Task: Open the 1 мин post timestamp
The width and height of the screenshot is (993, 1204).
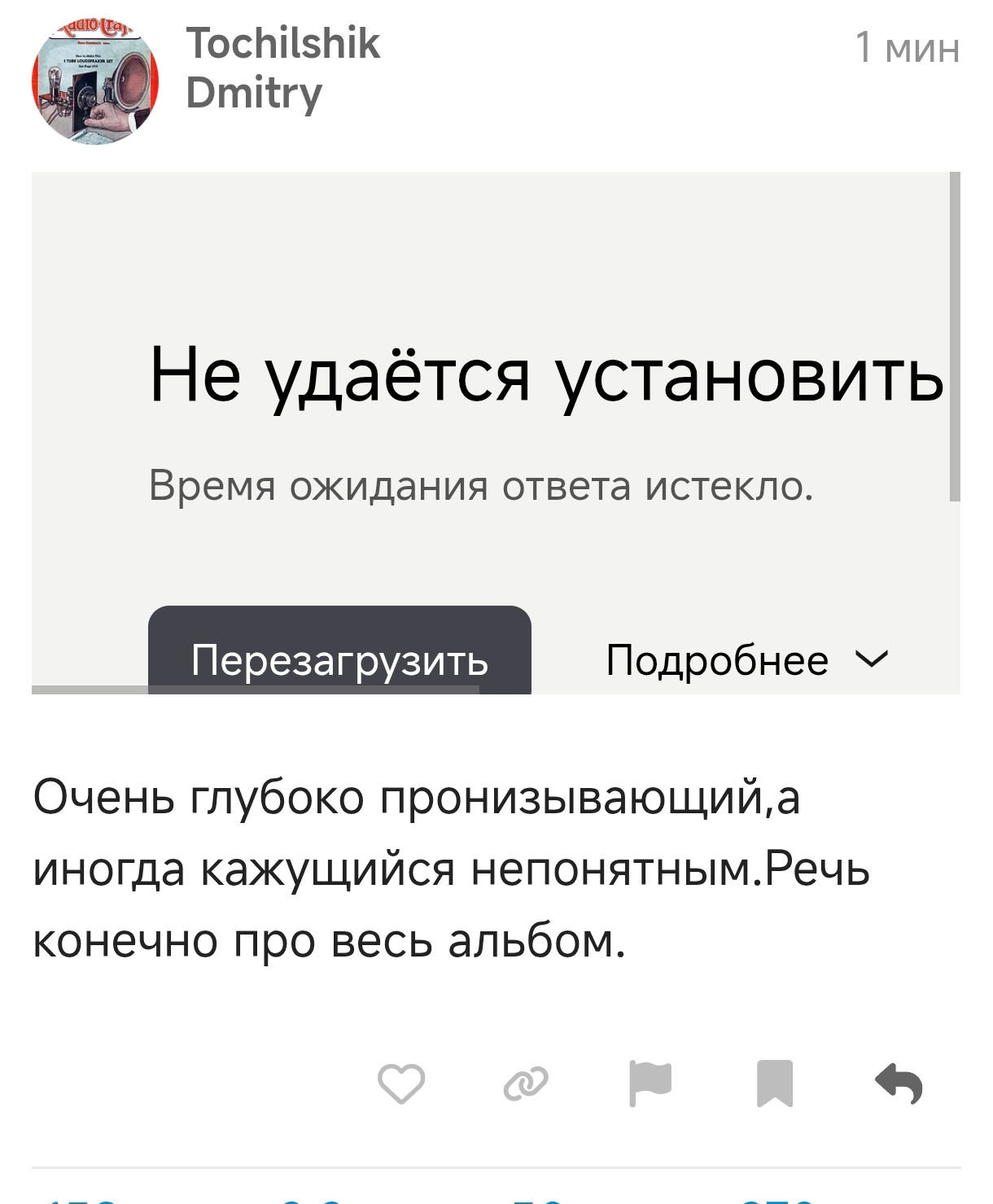Action: 907,48
